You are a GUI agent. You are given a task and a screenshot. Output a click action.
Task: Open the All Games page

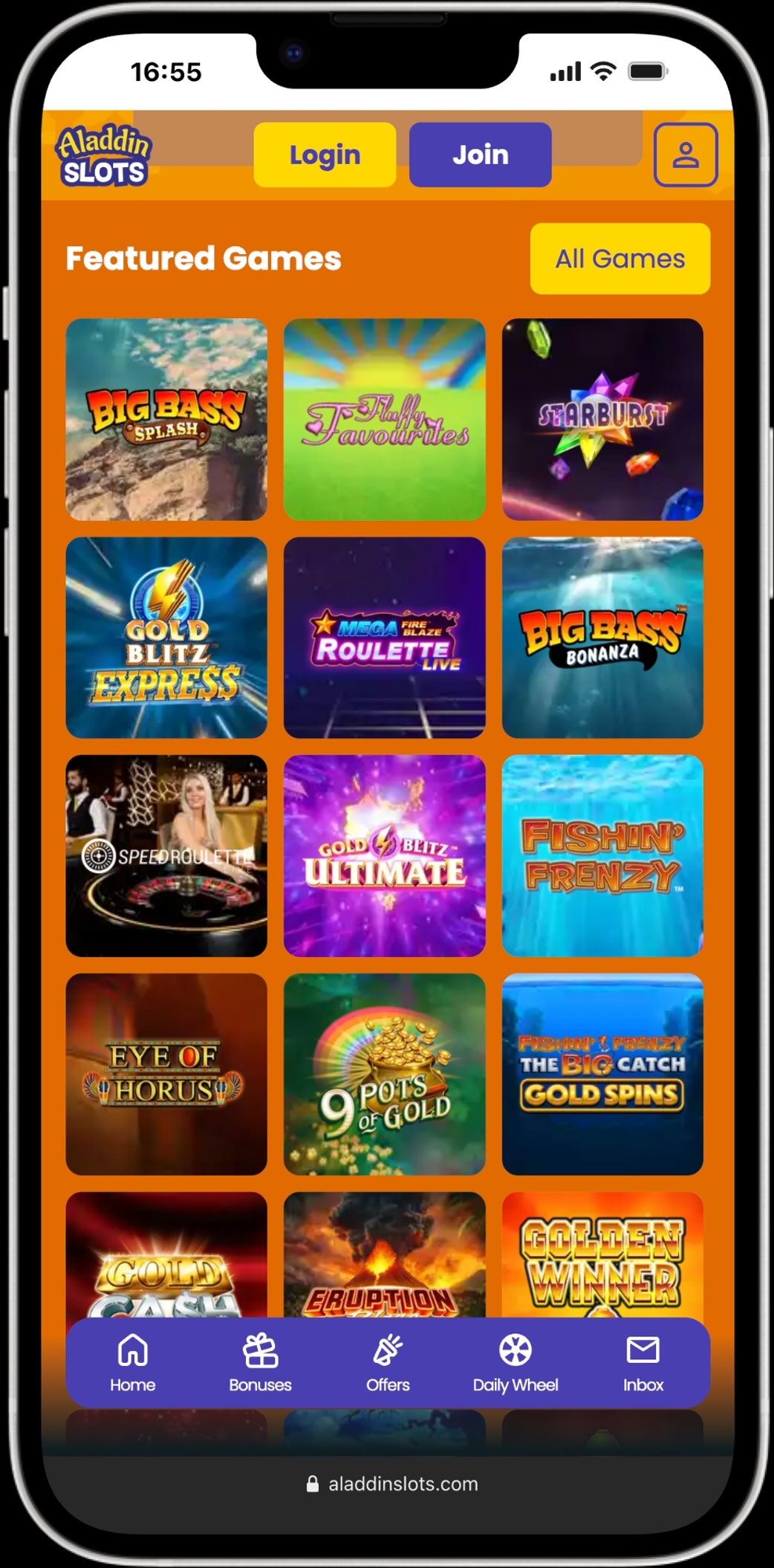(620, 259)
